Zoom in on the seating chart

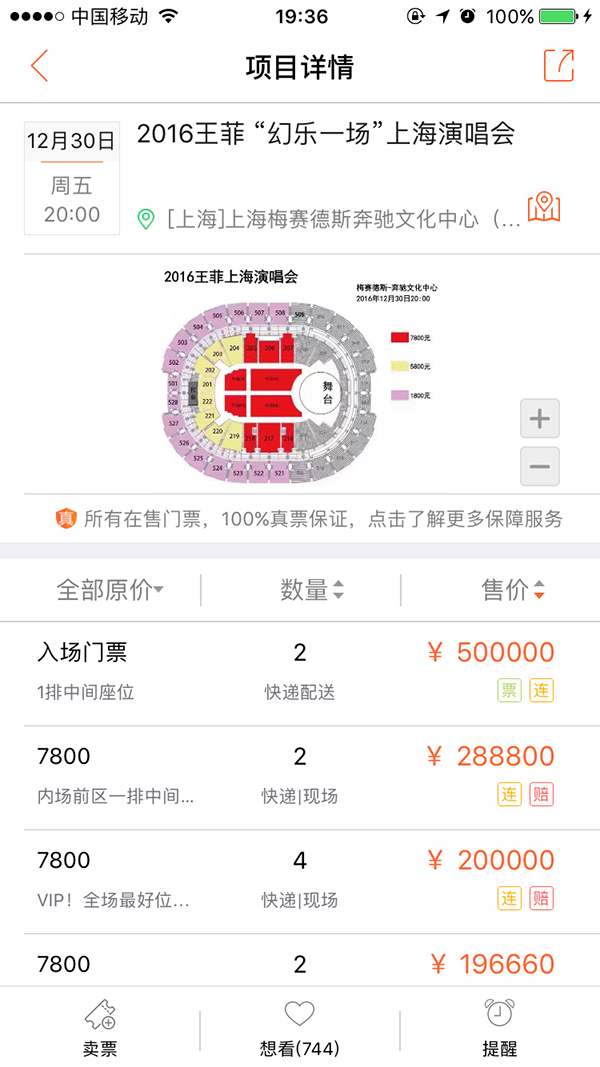540,419
